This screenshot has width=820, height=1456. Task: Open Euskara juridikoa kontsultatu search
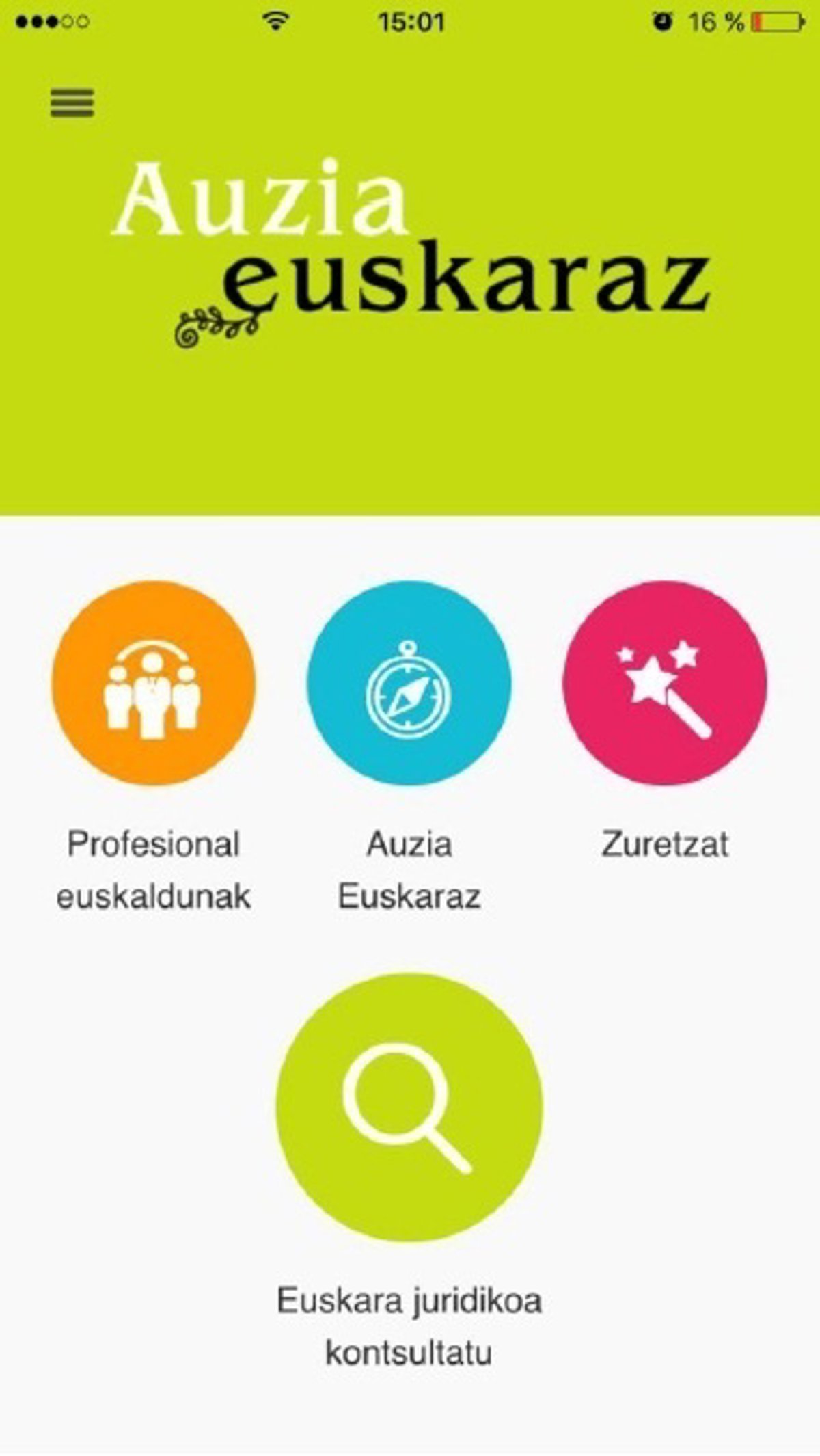(409, 1107)
